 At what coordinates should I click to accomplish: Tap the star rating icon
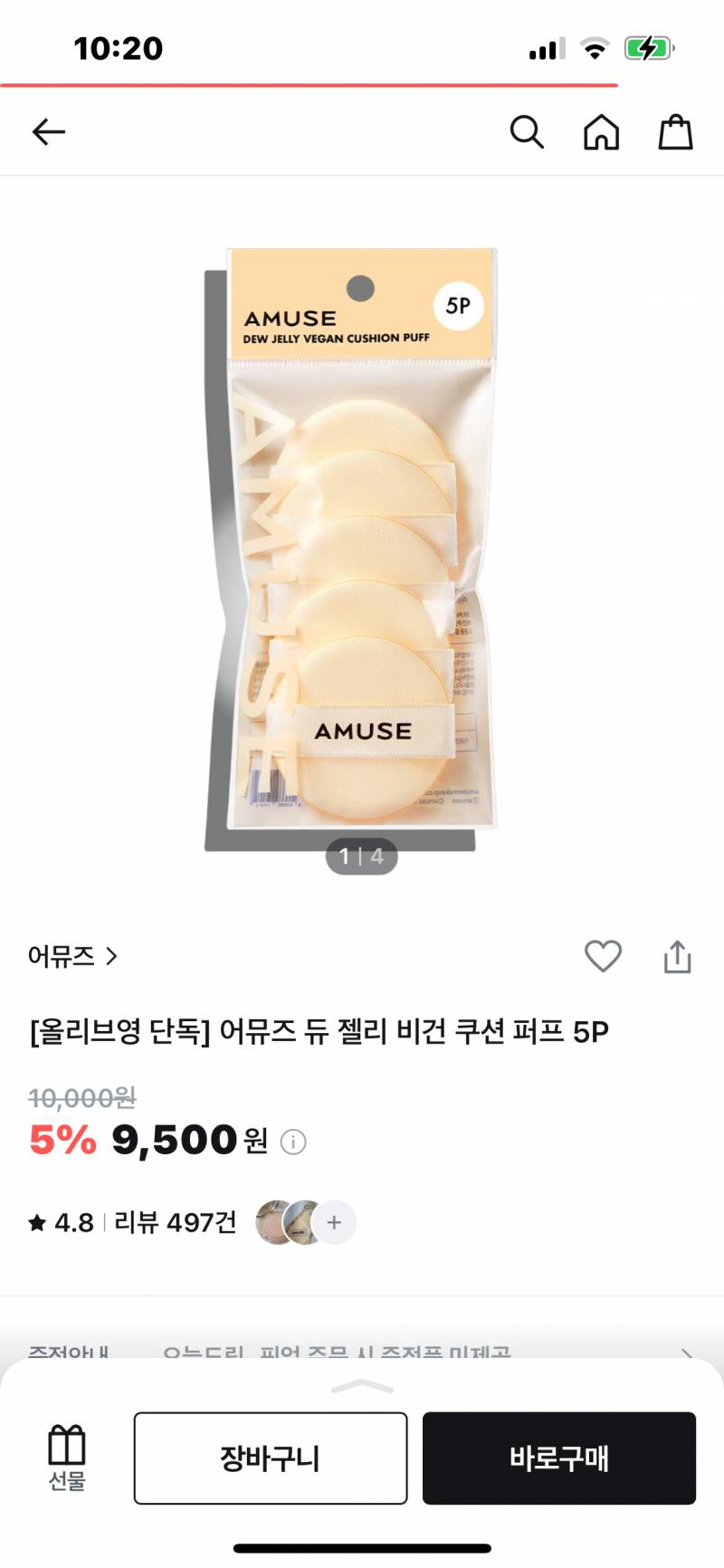point(40,1221)
